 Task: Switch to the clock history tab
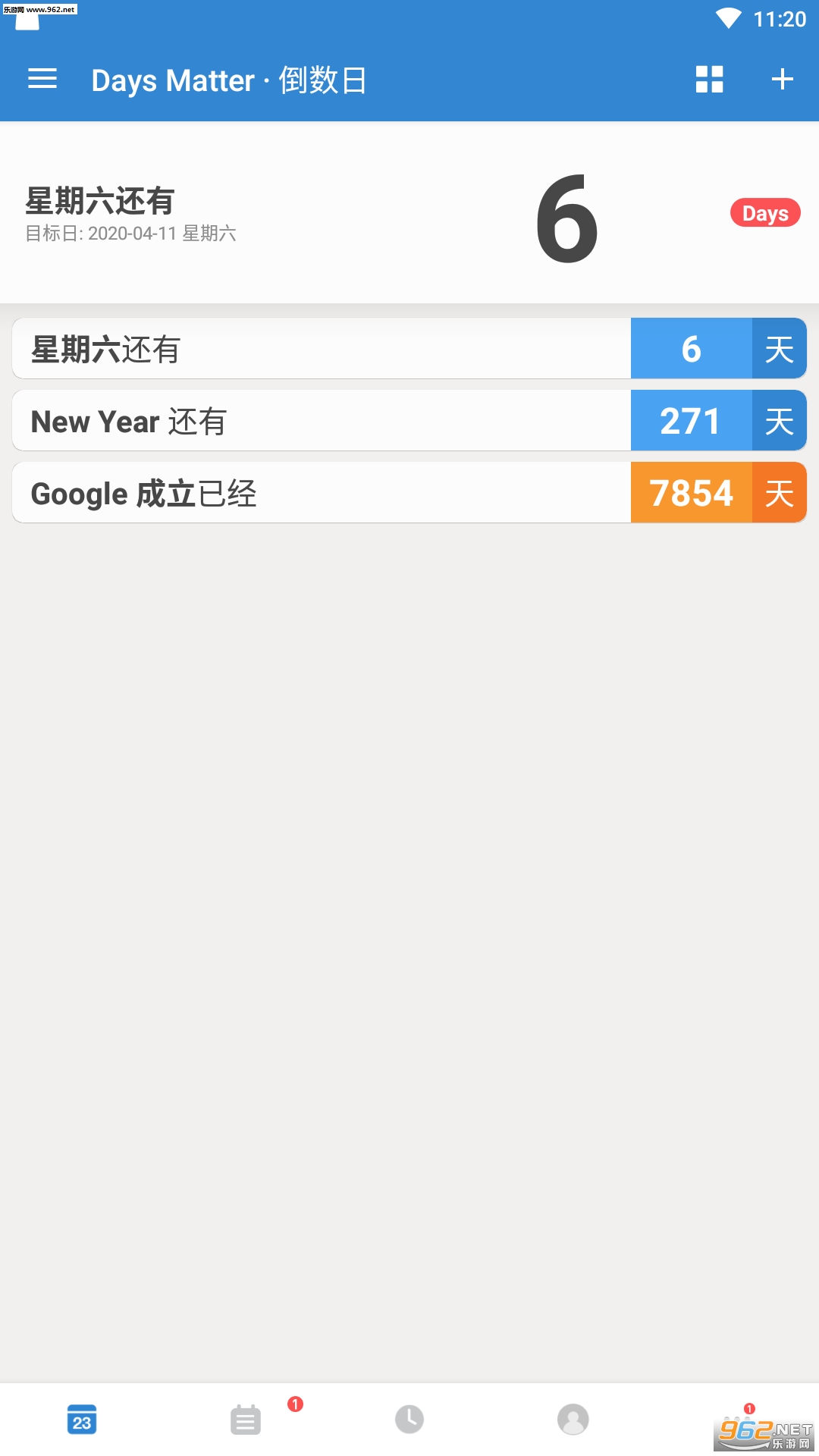409,1420
